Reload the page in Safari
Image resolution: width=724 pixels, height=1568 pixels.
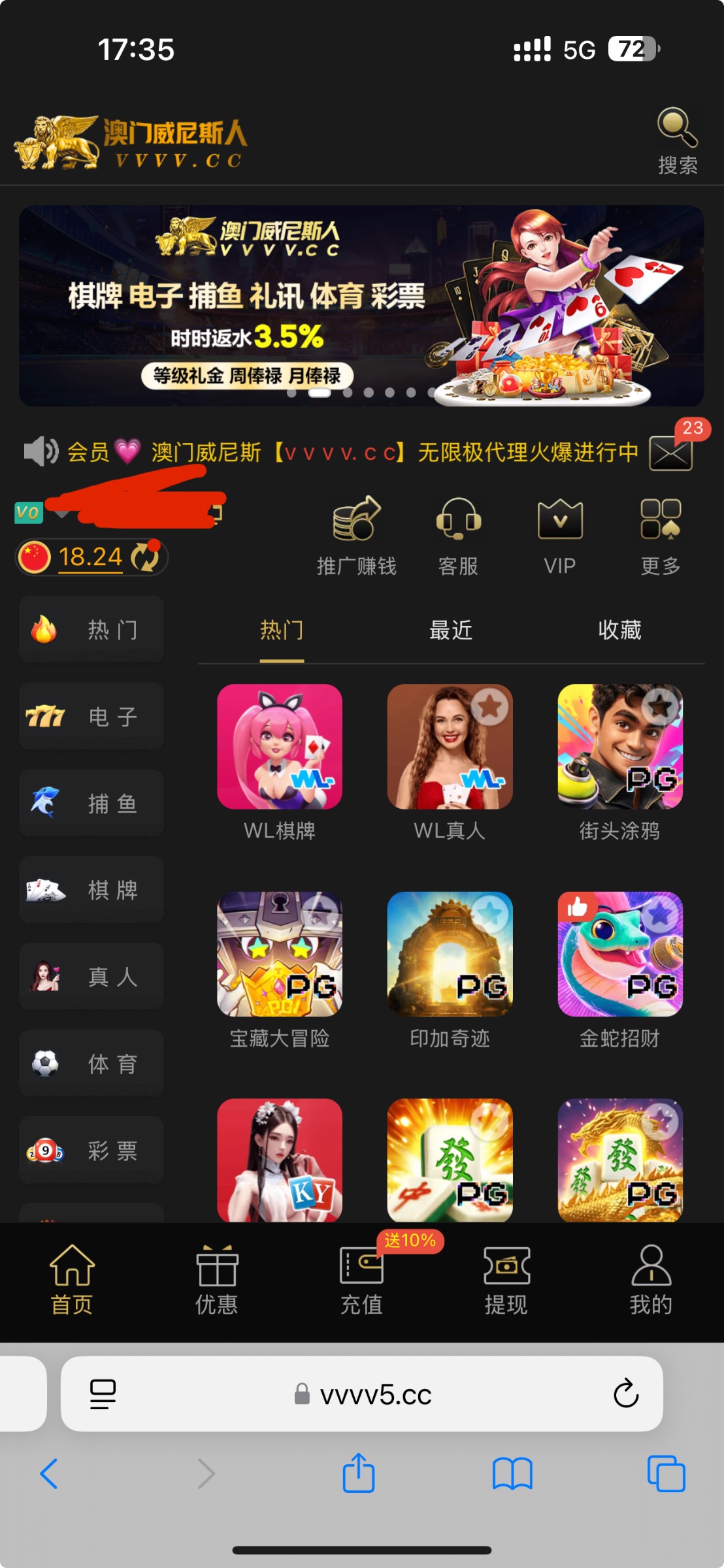[625, 1394]
